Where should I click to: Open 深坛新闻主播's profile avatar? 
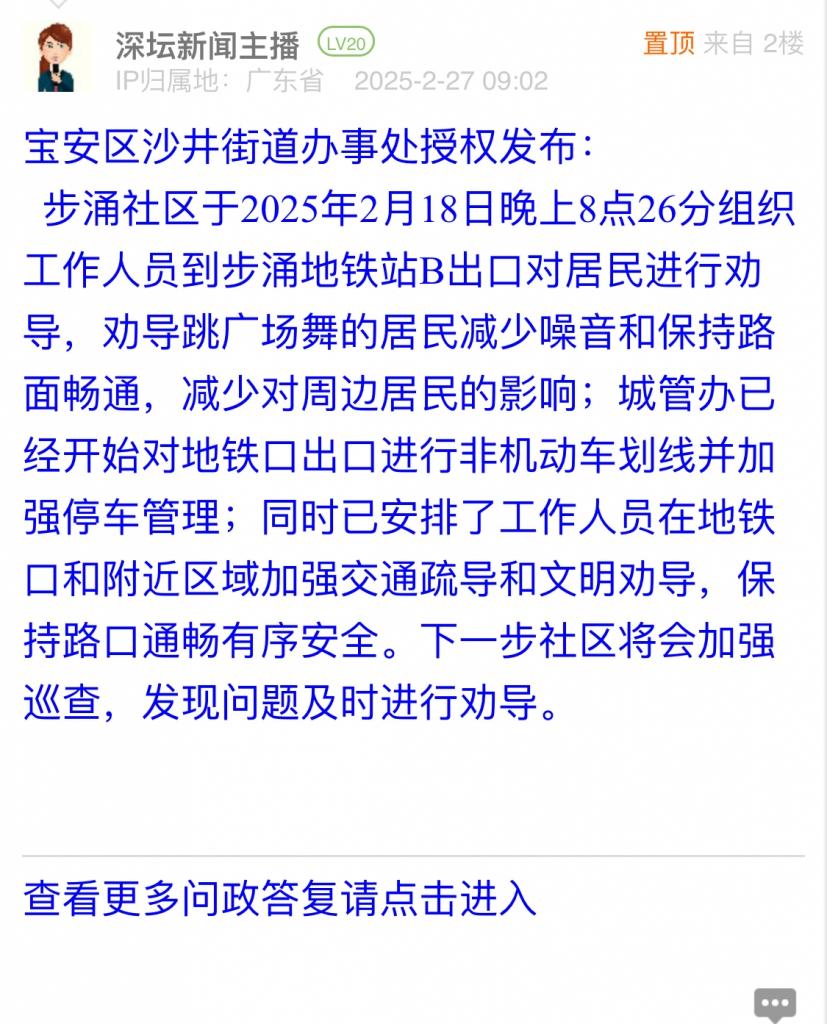click(57, 60)
